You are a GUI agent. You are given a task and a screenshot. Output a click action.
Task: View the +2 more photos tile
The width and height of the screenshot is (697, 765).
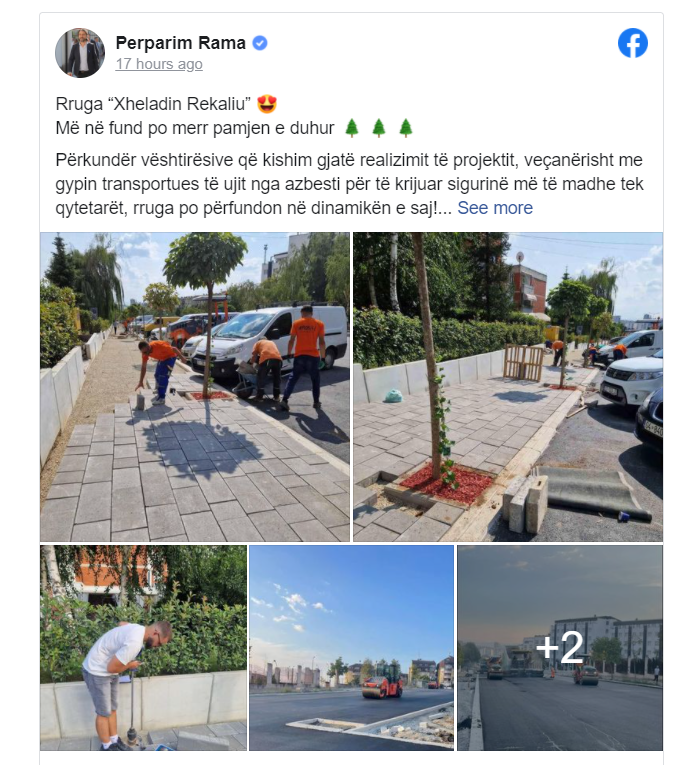point(559,647)
